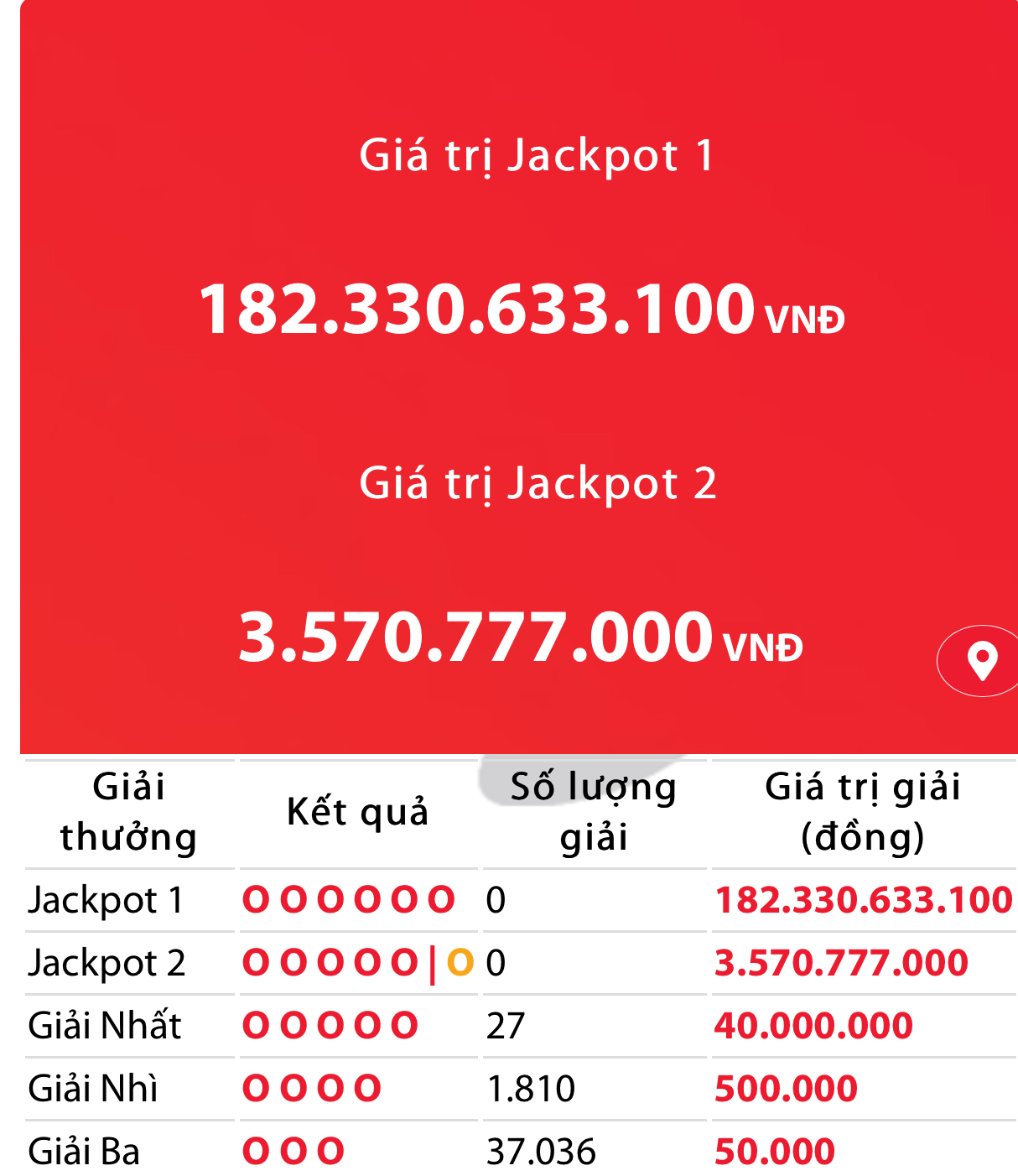Screen dimensions: 1018x1176
Task: Click the Giải thưởng column header
Action: [x=130, y=810]
